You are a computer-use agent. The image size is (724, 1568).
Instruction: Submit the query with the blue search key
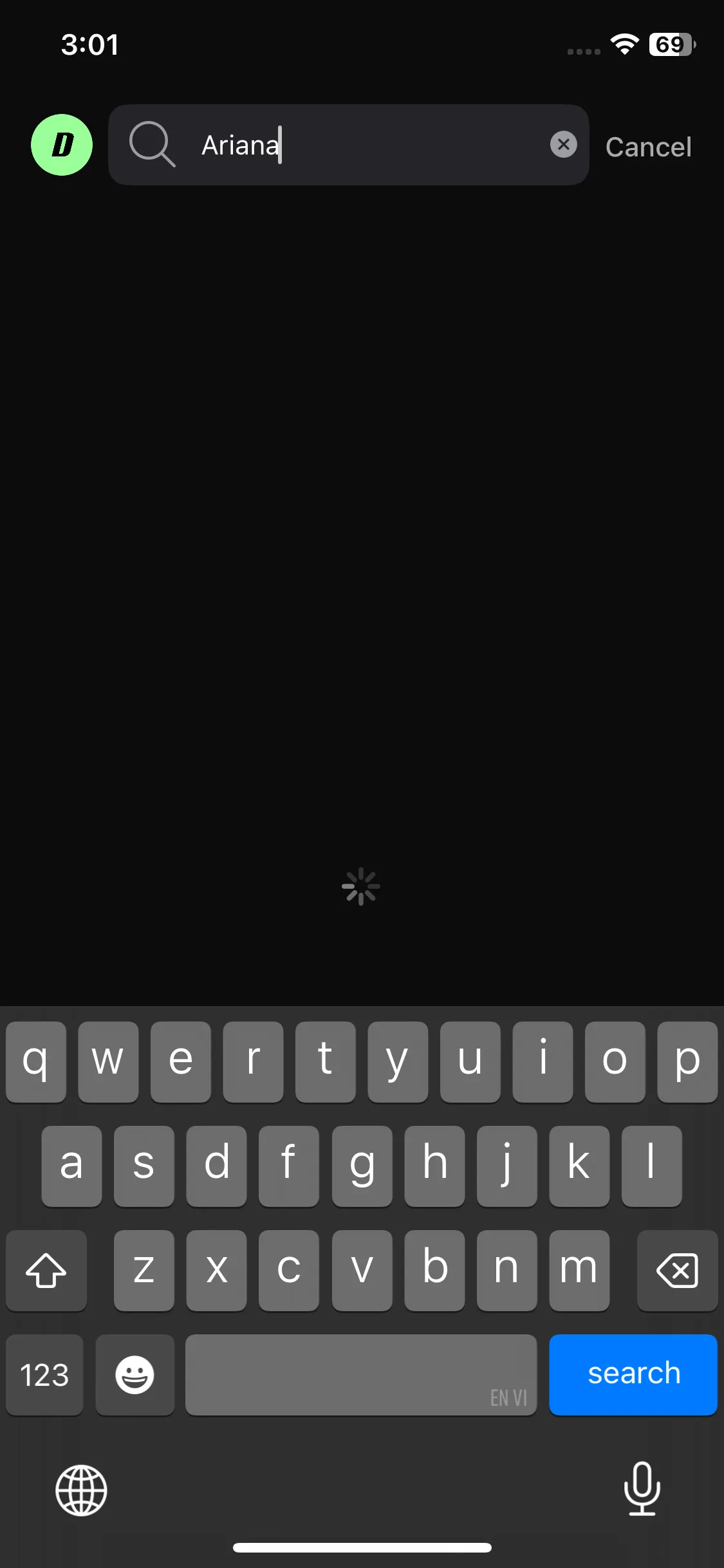633,1374
